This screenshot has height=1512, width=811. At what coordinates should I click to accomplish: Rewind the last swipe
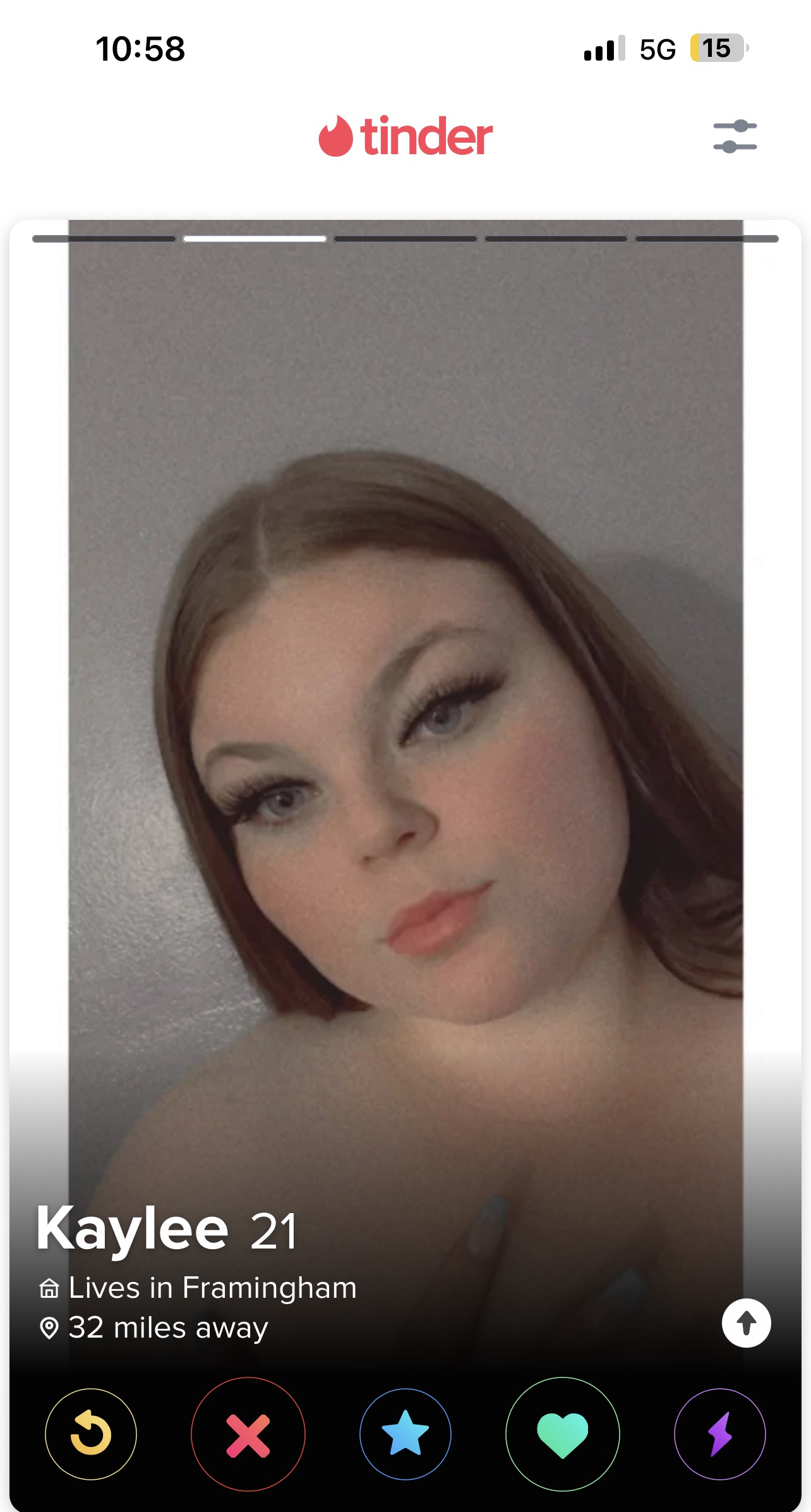[91, 1434]
